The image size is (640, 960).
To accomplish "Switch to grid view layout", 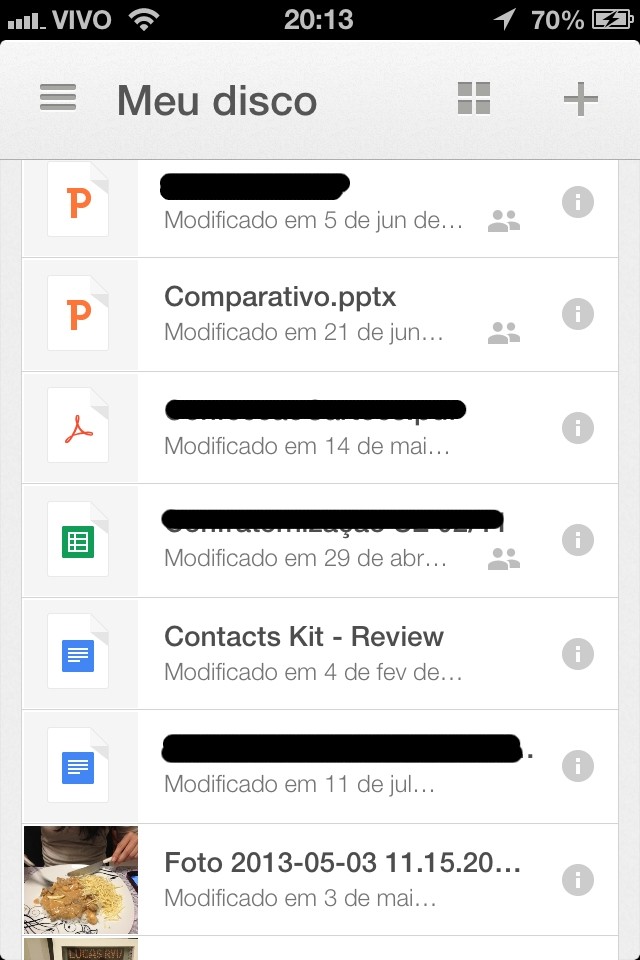I will (x=474, y=98).
